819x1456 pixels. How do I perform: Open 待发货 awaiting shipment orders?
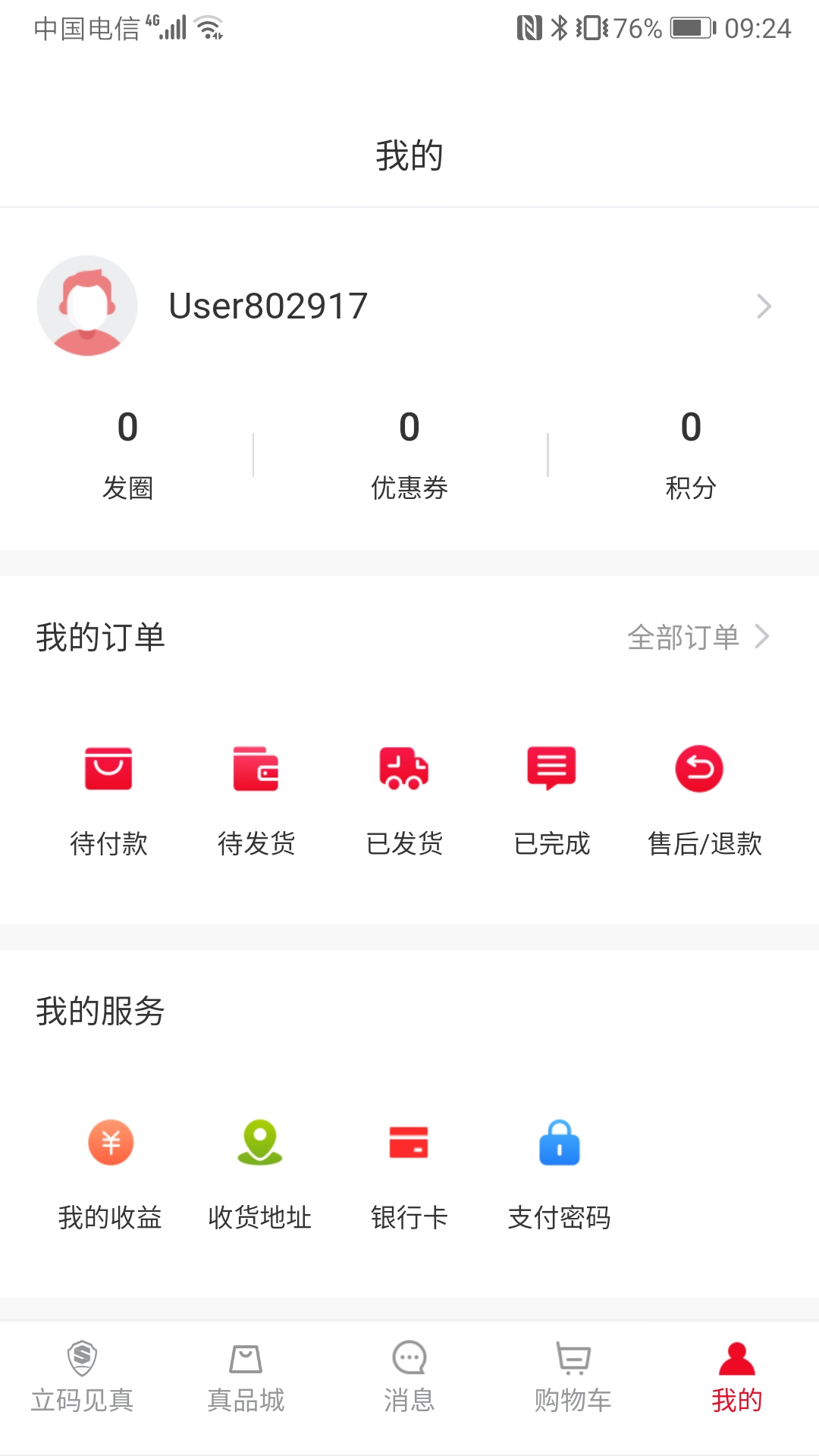coord(257,796)
